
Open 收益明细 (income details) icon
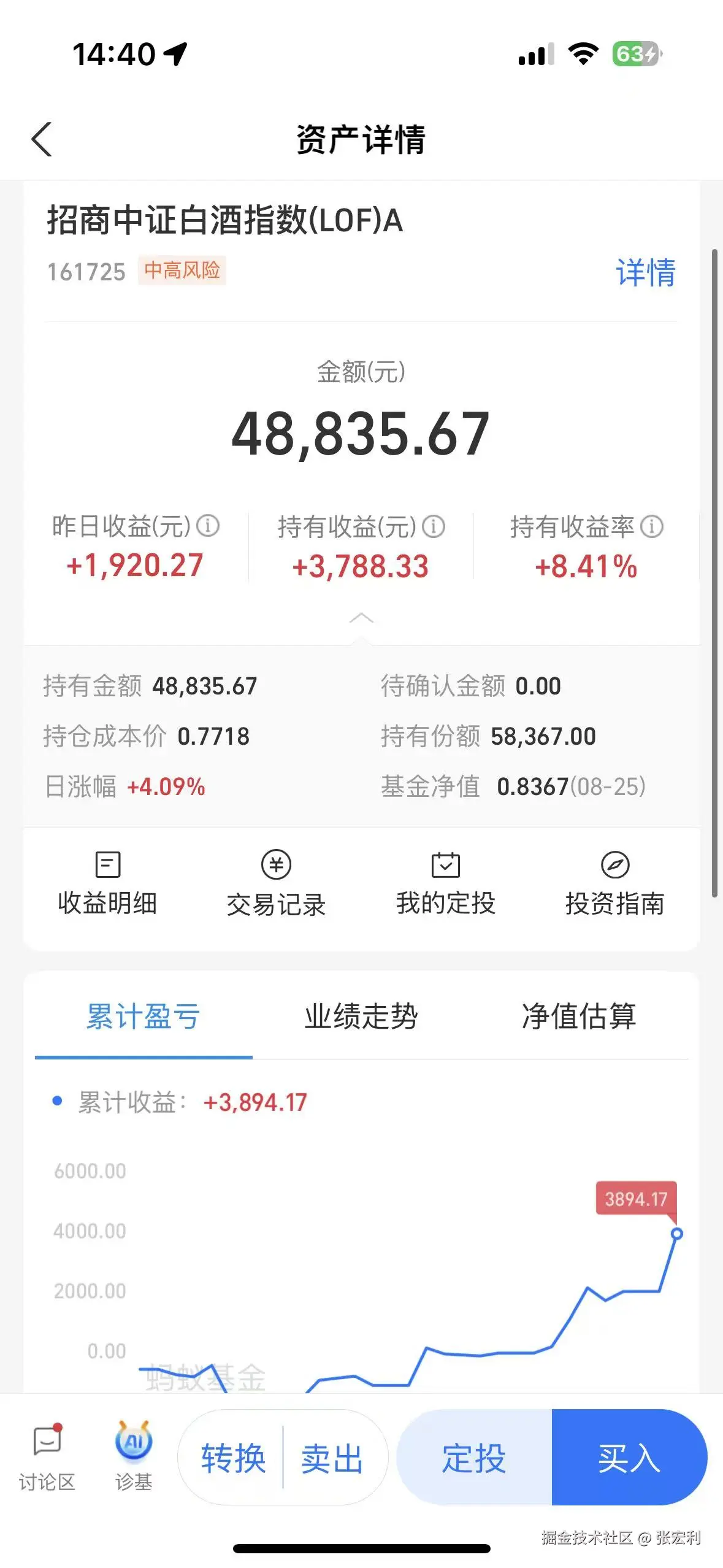point(108,883)
